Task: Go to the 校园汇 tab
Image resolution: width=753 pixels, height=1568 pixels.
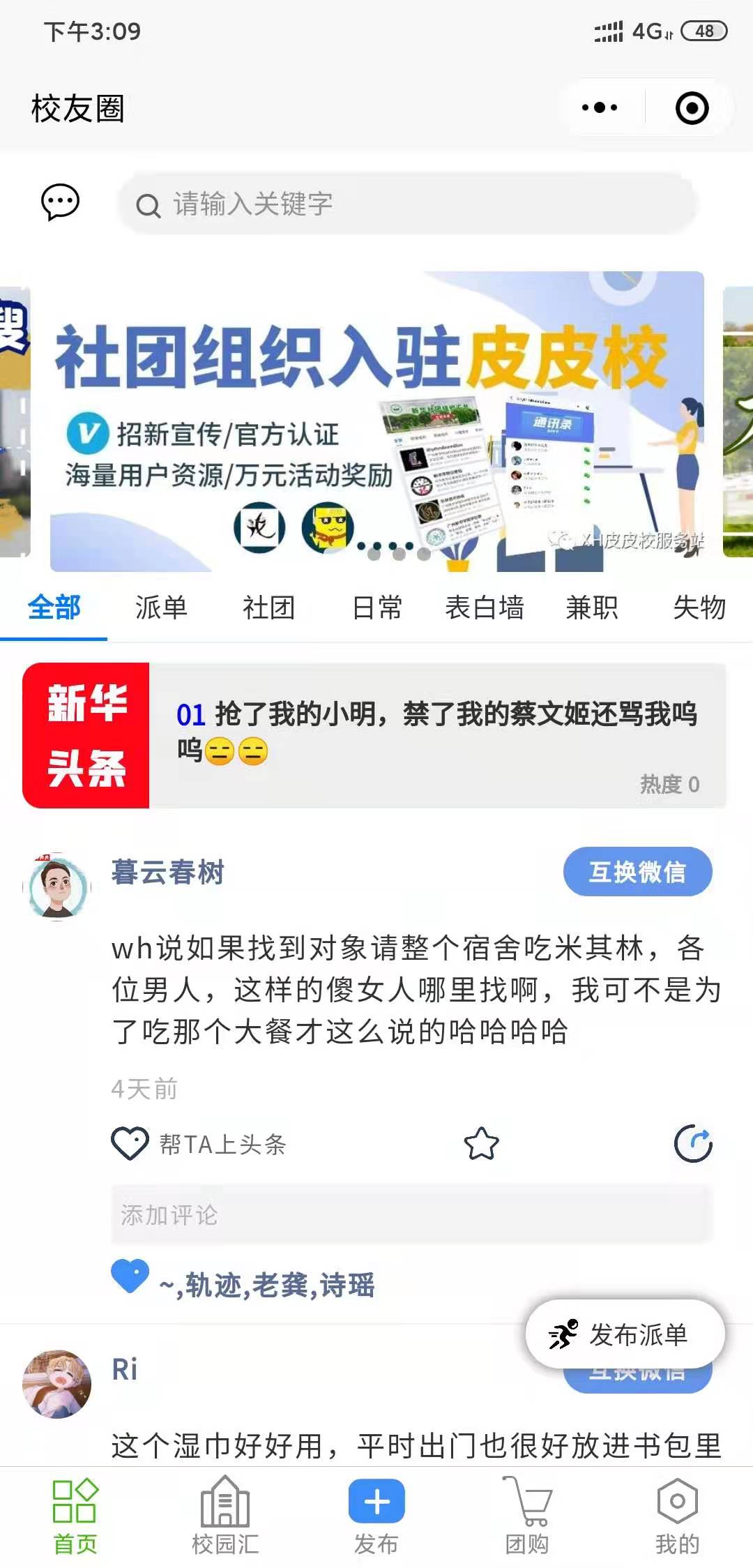Action: click(225, 1515)
